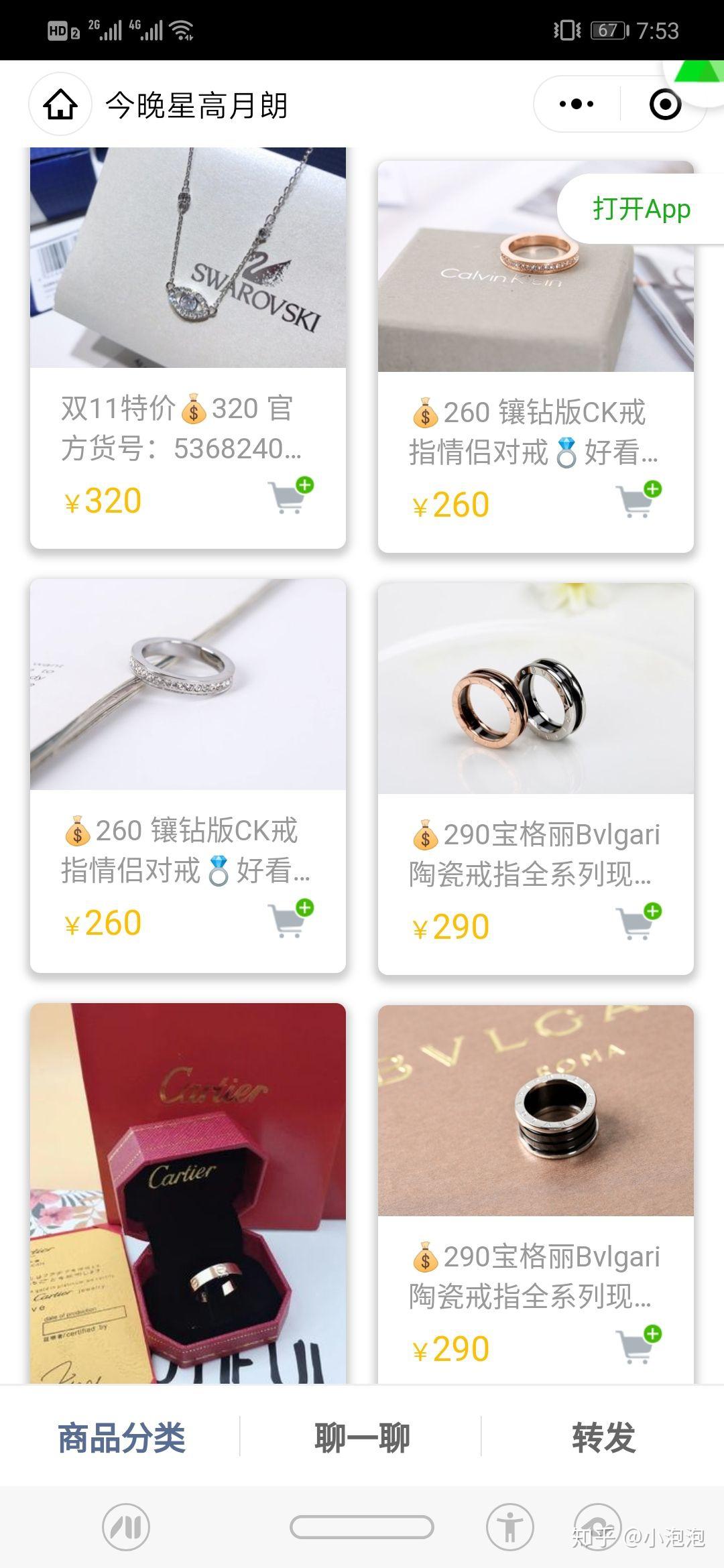Add the ¥320 Swarovski necklace to cart
This screenshot has width=724, height=1568.
click(291, 497)
